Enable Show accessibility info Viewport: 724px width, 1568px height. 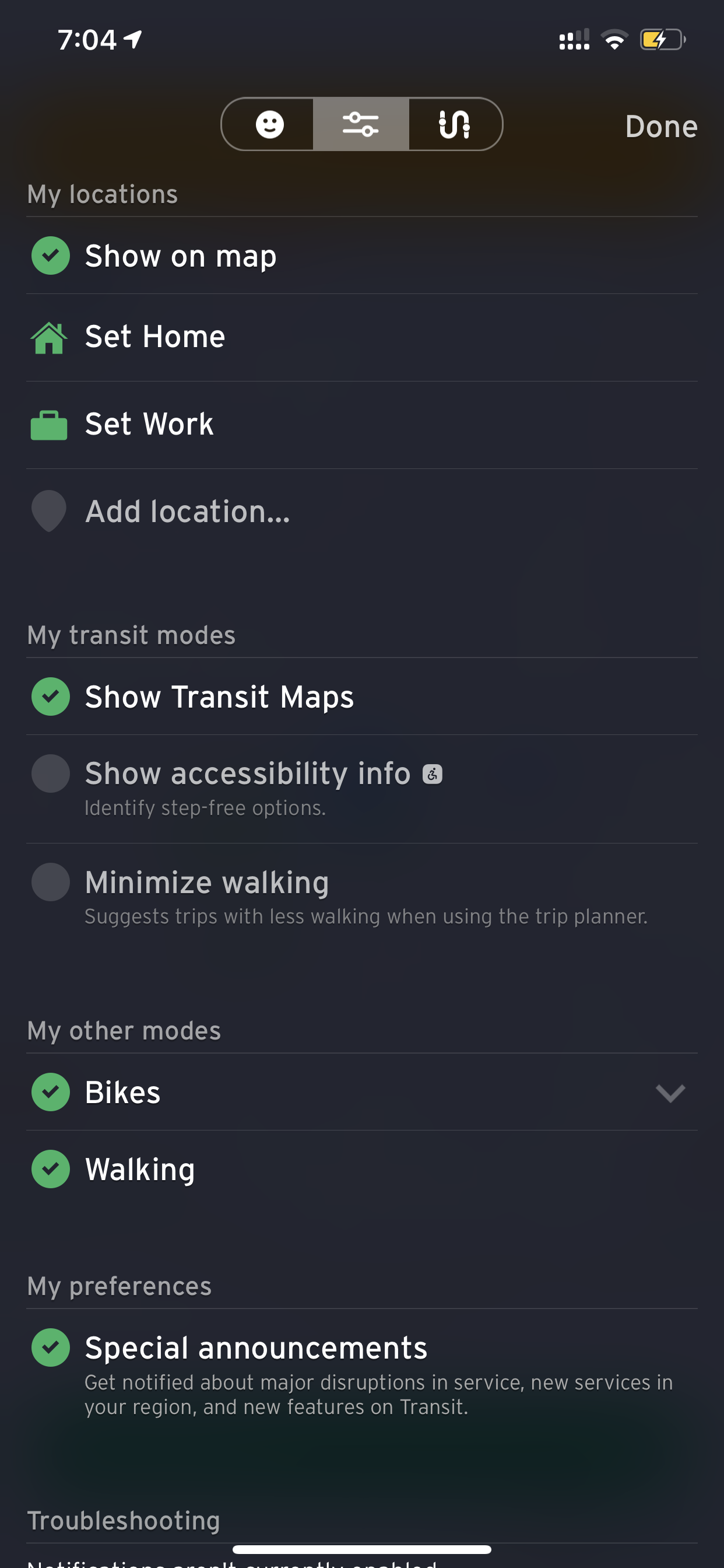tap(51, 773)
